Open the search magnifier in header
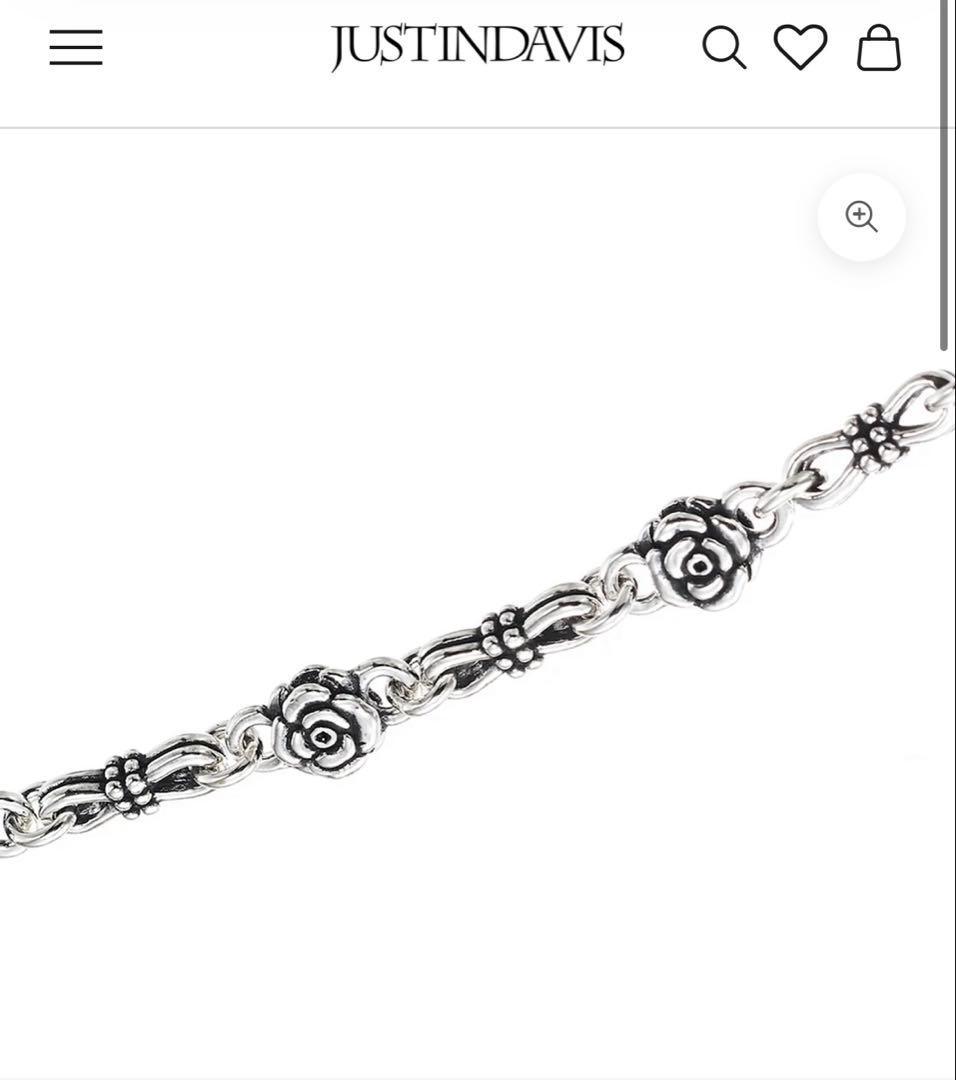This screenshot has width=956, height=1080. 723,47
